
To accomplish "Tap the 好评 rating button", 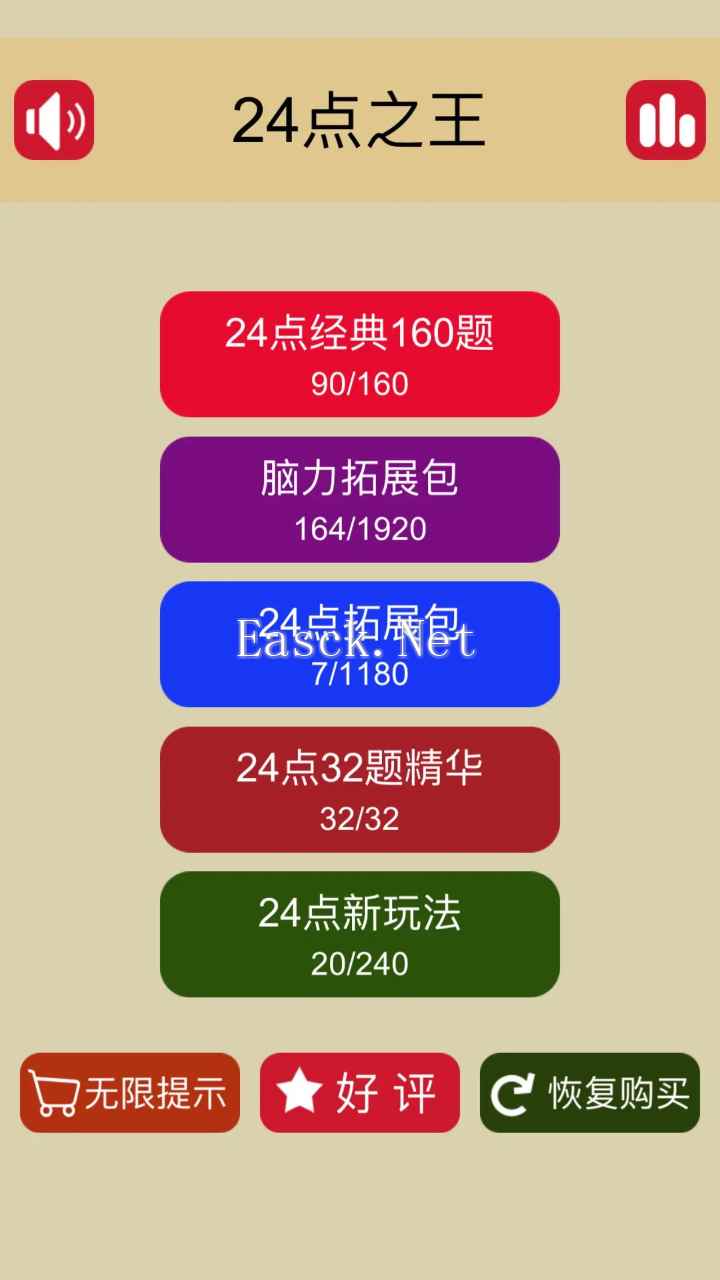I will coord(360,1093).
